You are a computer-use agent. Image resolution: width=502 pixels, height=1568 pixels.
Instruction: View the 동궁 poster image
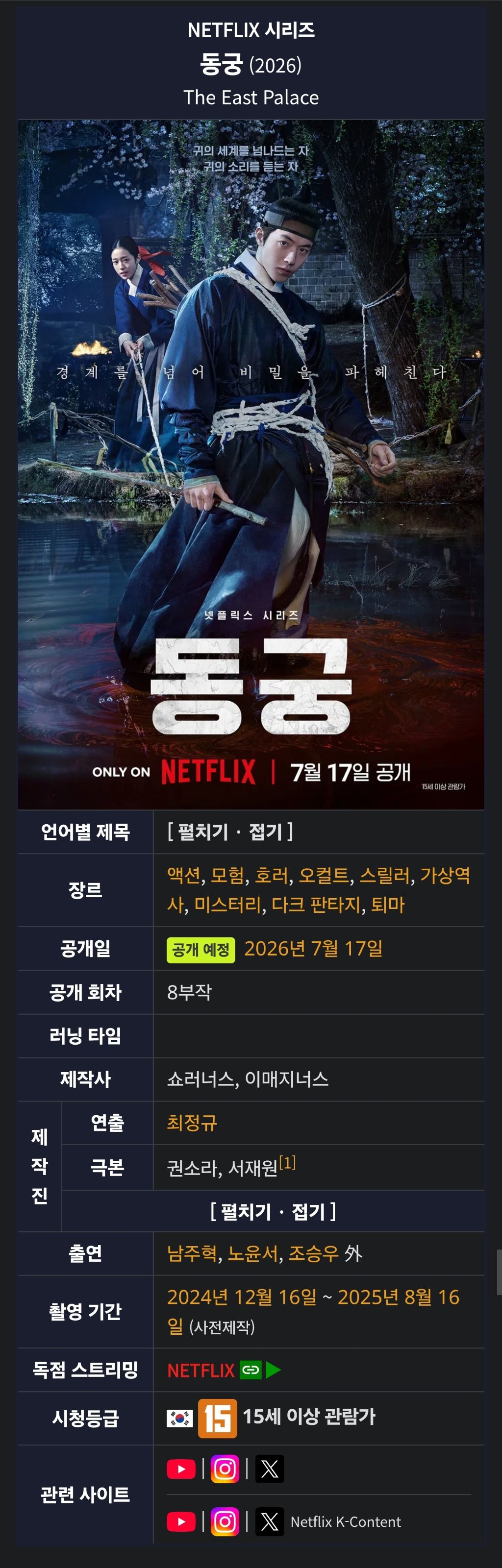coord(251,465)
